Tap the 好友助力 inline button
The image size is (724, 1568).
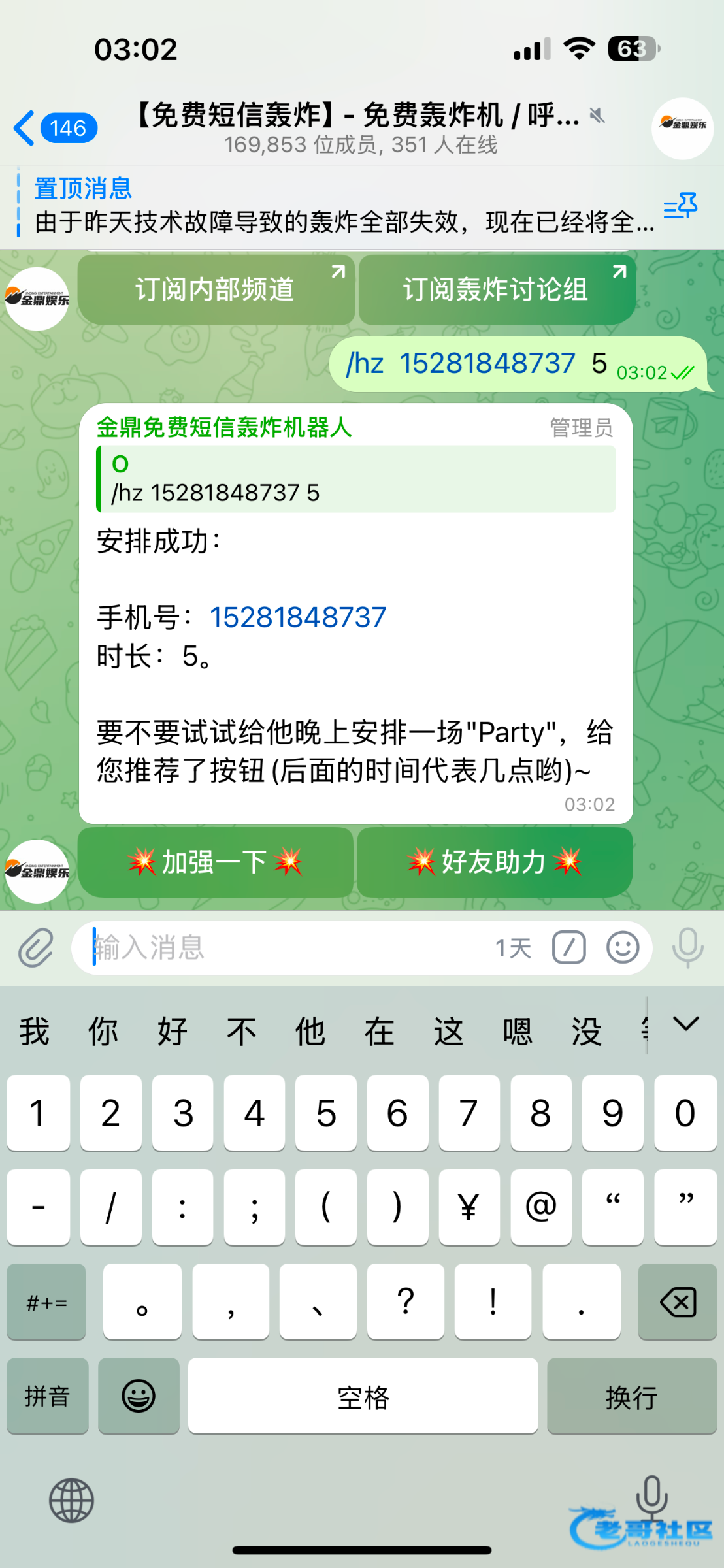click(495, 862)
